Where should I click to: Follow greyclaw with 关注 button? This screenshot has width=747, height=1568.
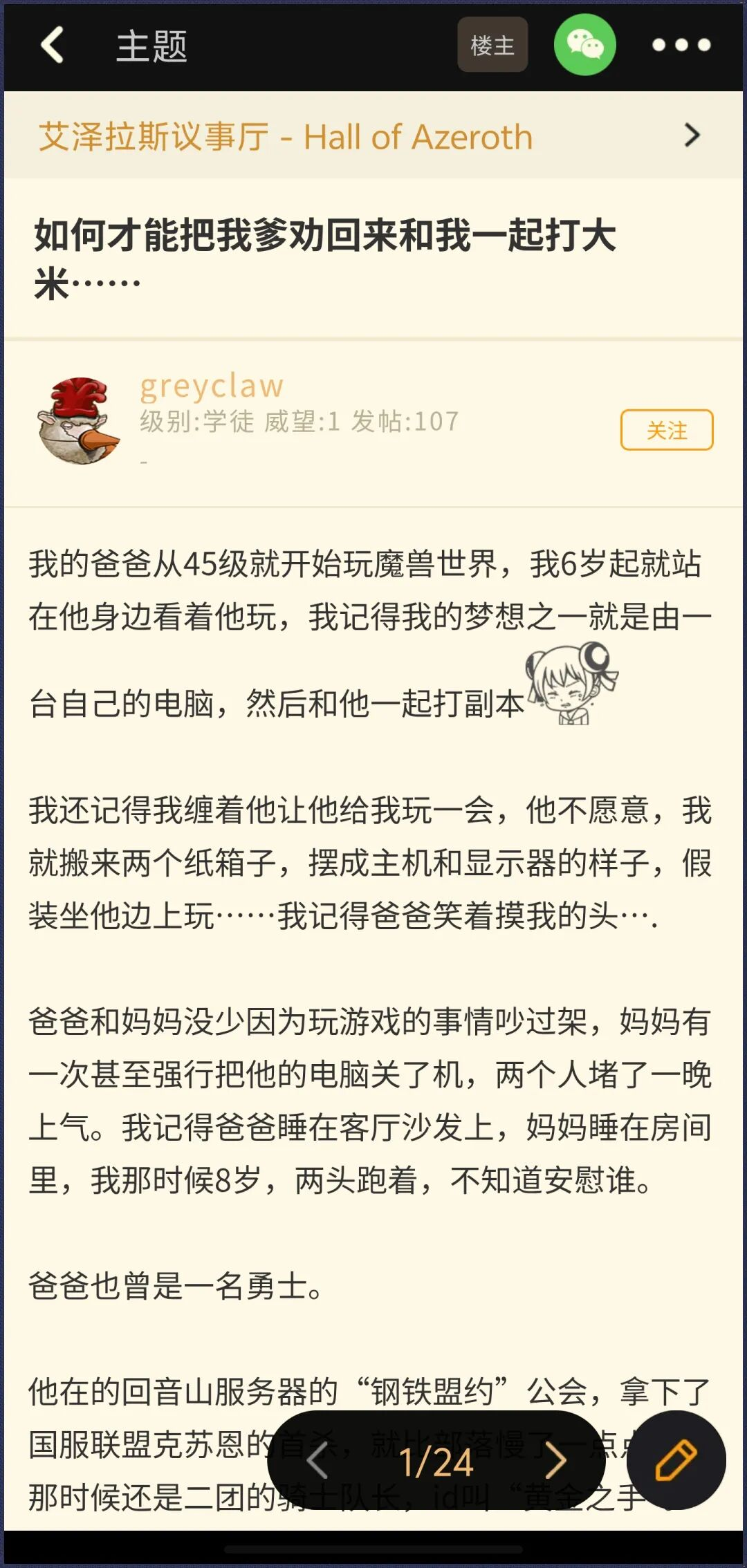666,430
